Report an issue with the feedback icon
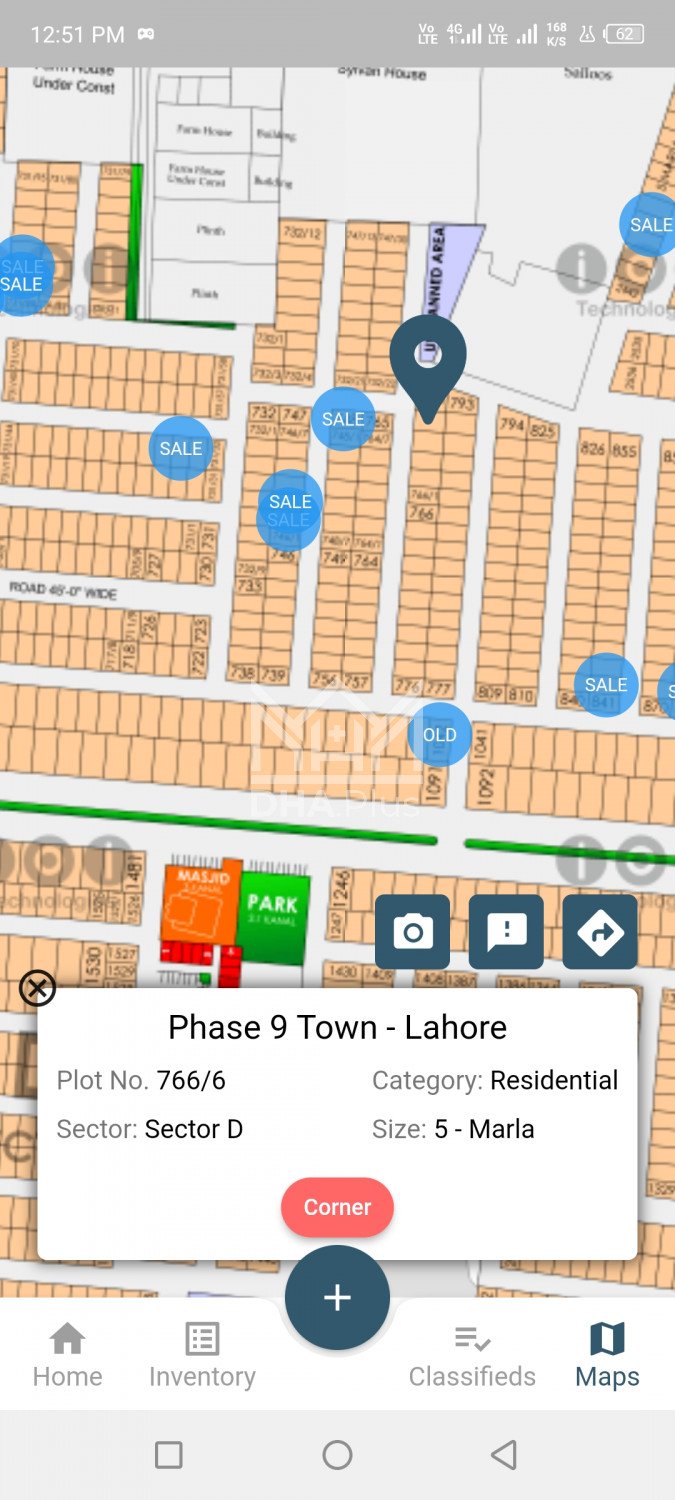675x1500 pixels. point(506,932)
